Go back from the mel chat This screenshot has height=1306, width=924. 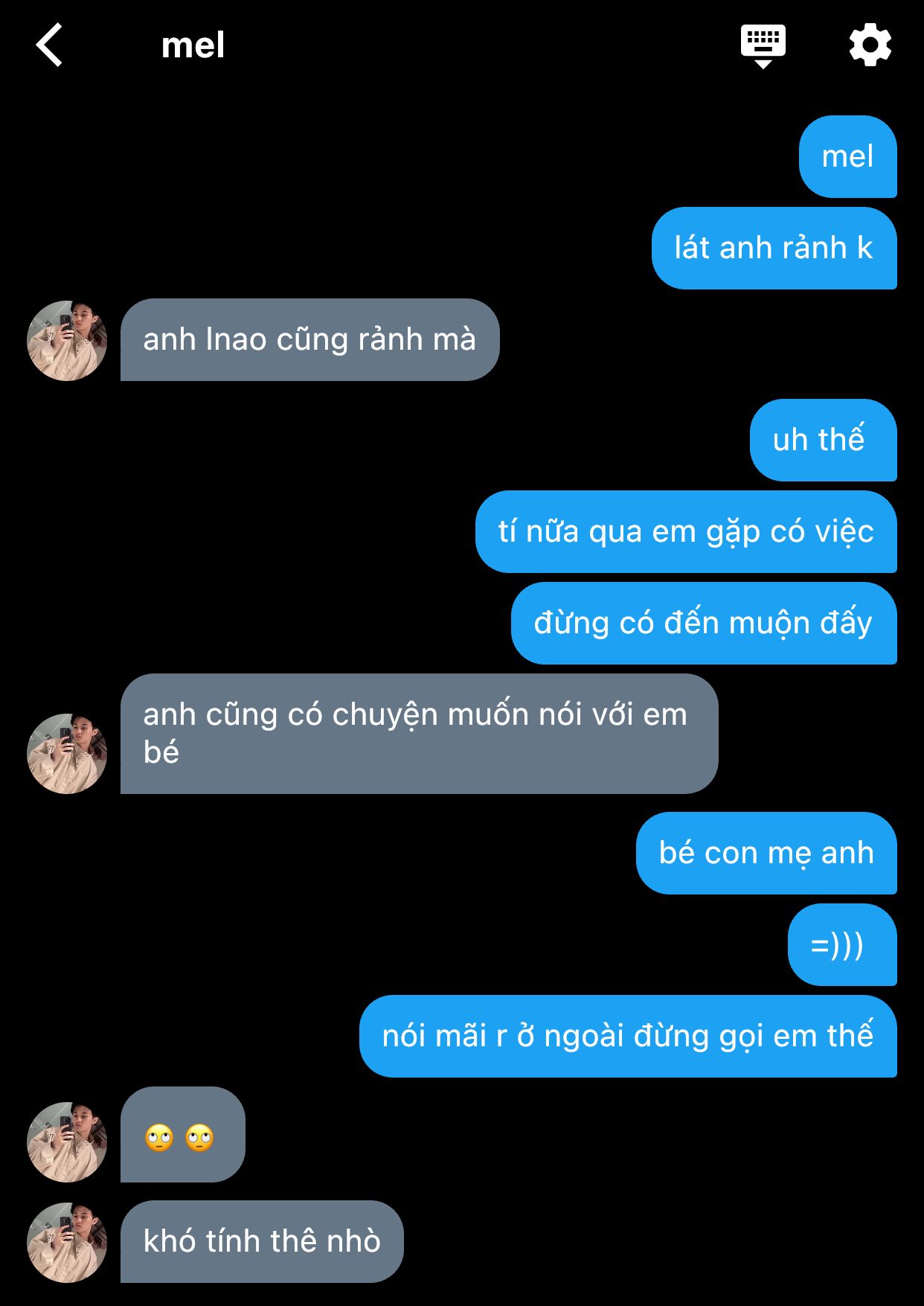click(49, 45)
